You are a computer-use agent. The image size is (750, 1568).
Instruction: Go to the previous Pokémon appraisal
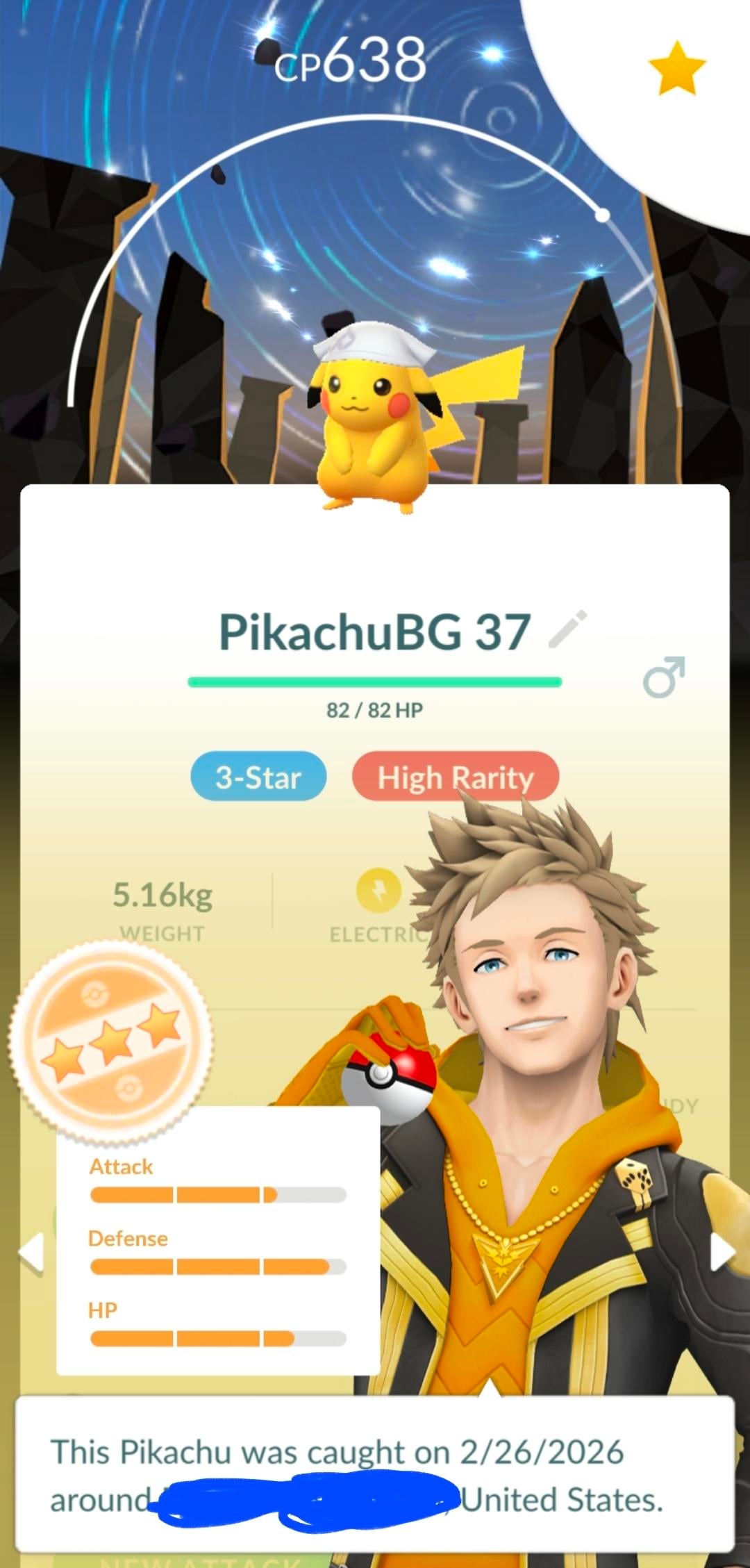[31, 1253]
